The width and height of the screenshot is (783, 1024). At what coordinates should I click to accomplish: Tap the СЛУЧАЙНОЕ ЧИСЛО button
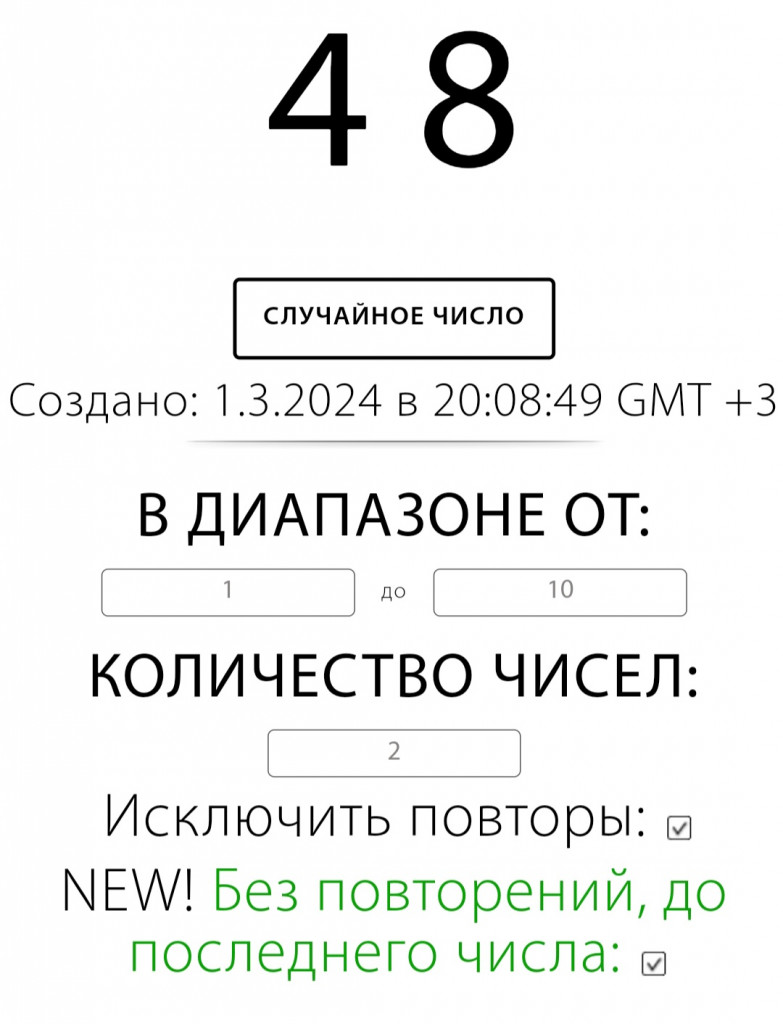(x=393, y=318)
